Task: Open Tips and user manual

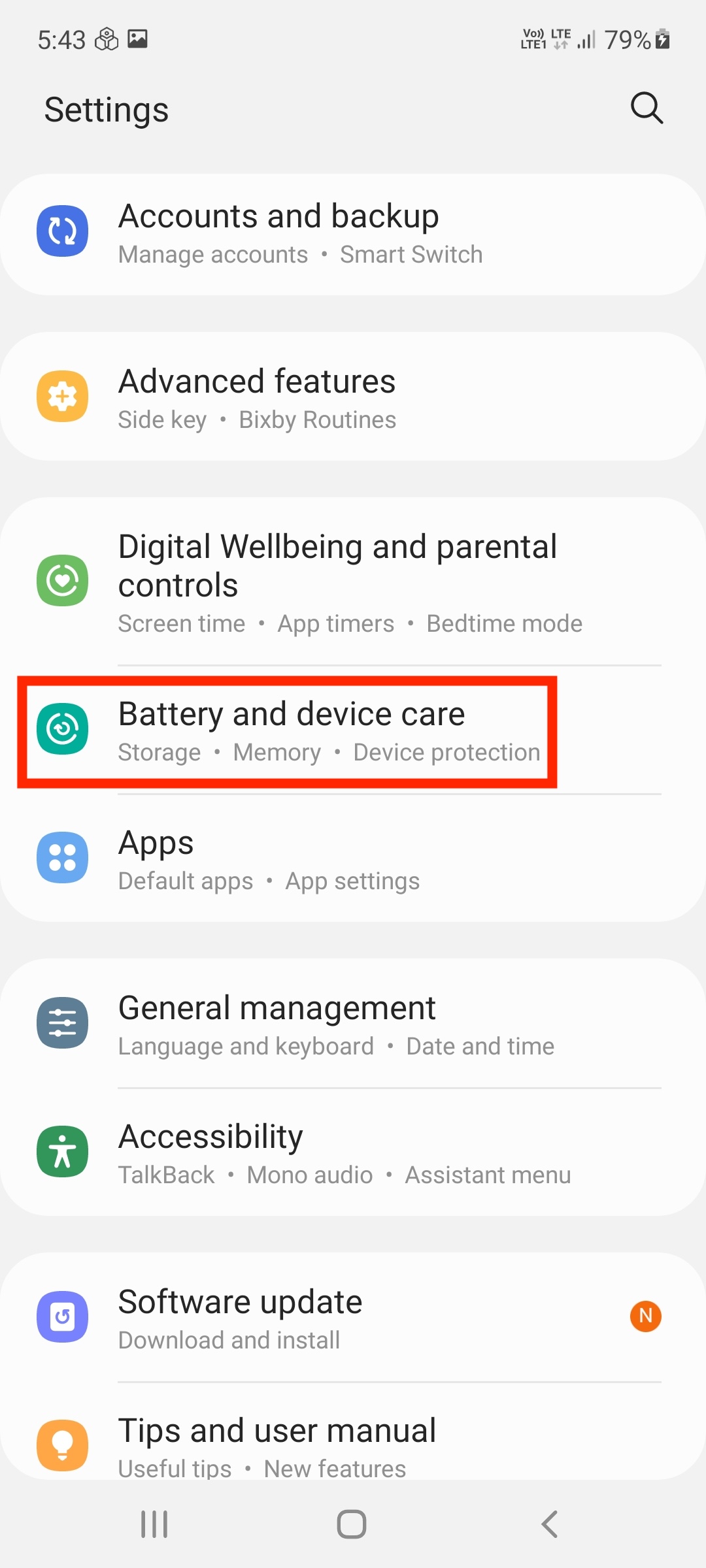Action: [x=353, y=1432]
